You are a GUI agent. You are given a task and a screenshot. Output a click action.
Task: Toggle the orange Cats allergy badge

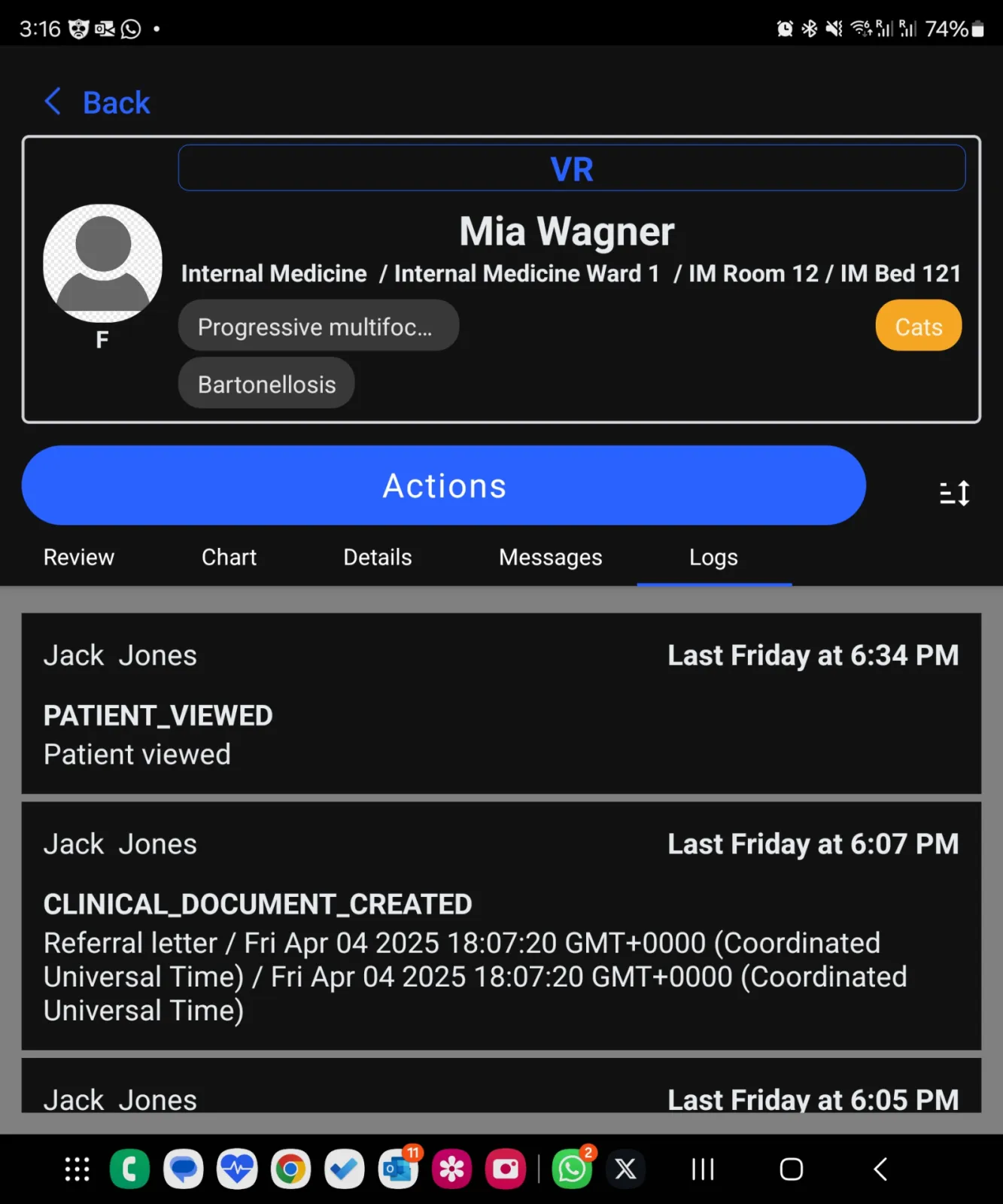point(918,325)
